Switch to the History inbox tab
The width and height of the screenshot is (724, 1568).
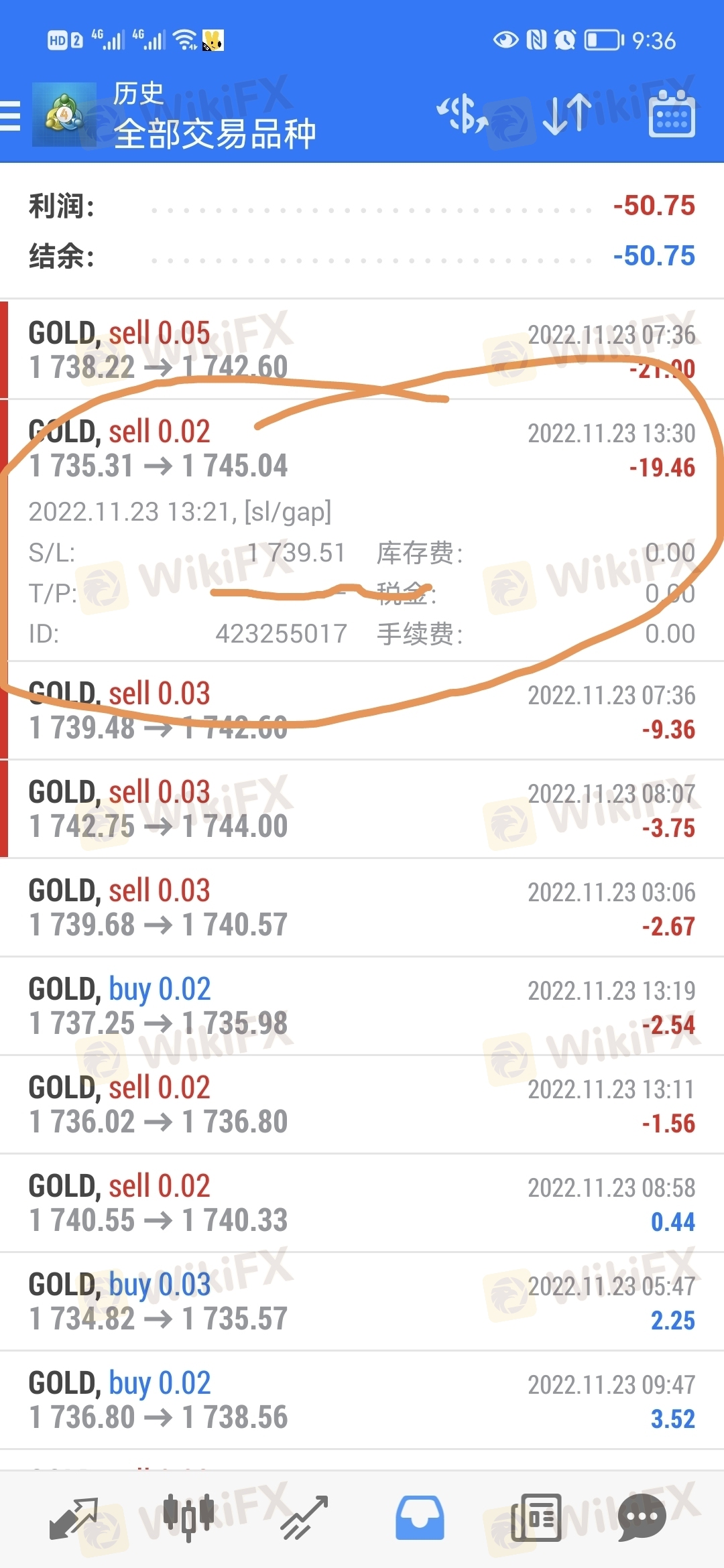(420, 1518)
